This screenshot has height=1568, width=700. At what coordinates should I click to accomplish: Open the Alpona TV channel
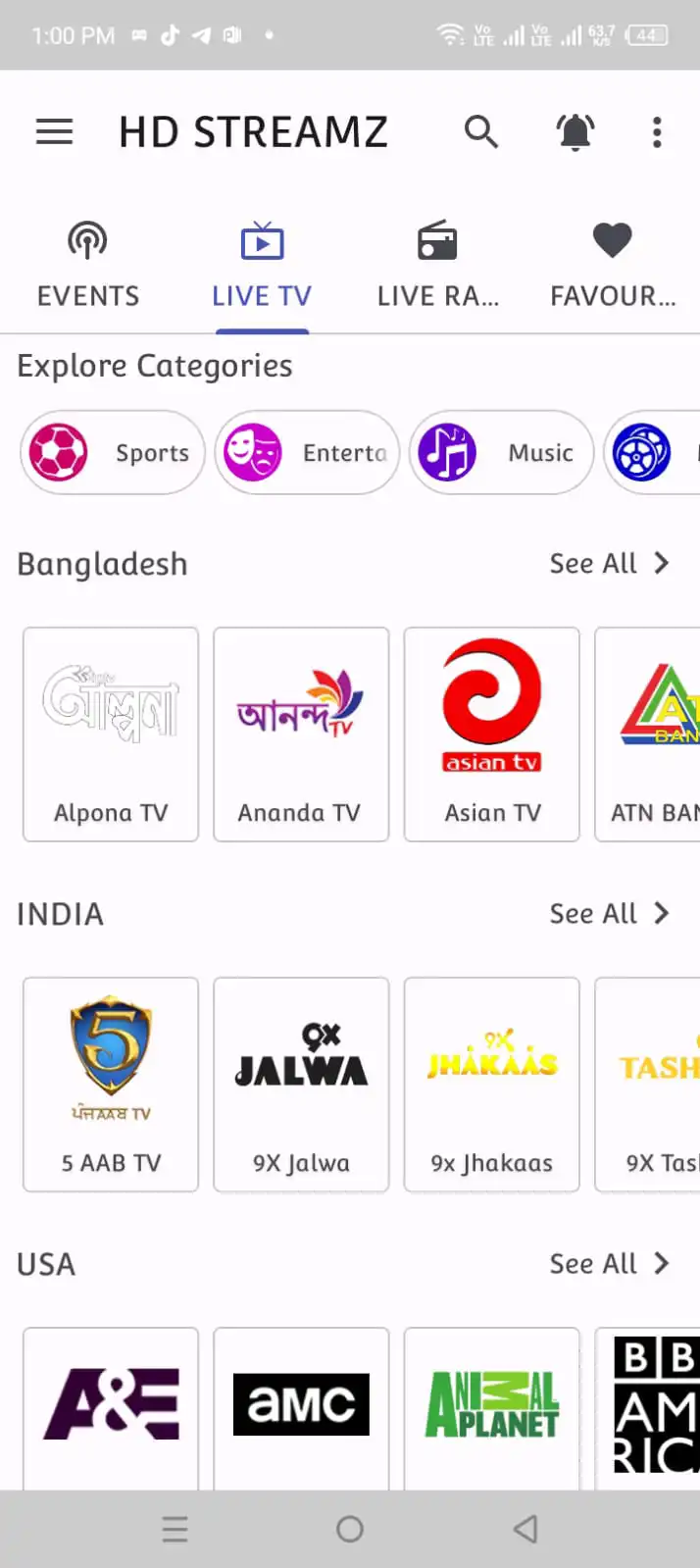111,734
